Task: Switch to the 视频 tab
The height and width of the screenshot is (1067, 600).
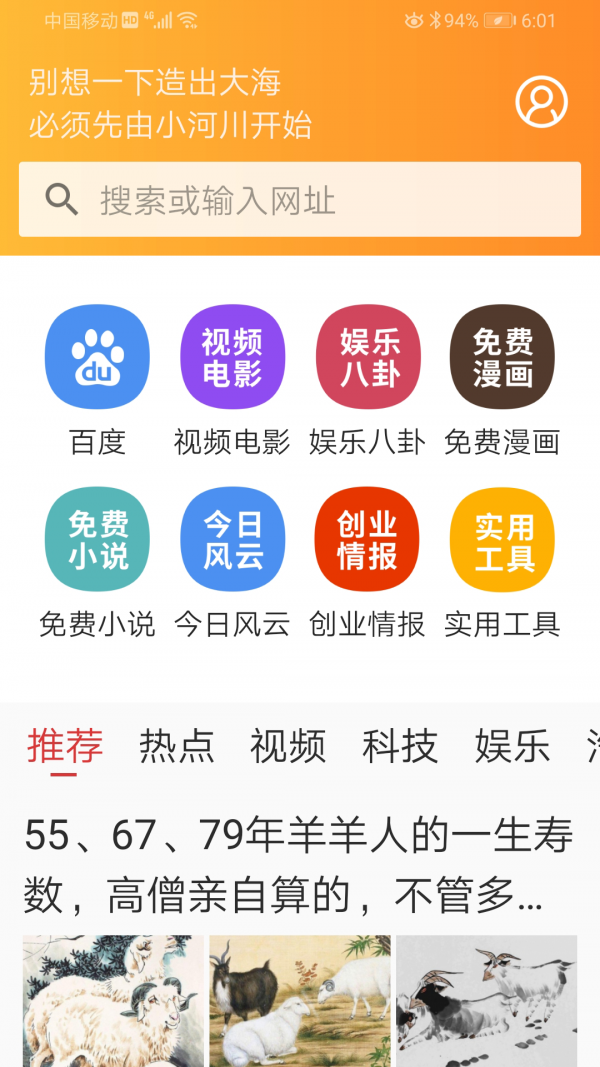Action: pyautogui.click(x=288, y=746)
